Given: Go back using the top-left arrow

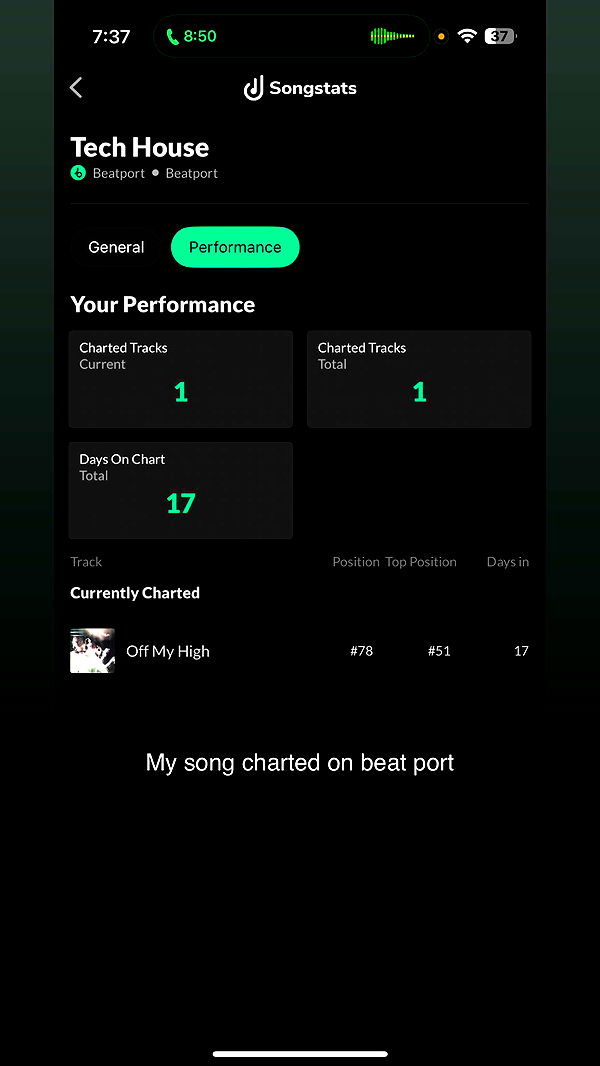Looking at the screenshot, I should coord(76,88).
